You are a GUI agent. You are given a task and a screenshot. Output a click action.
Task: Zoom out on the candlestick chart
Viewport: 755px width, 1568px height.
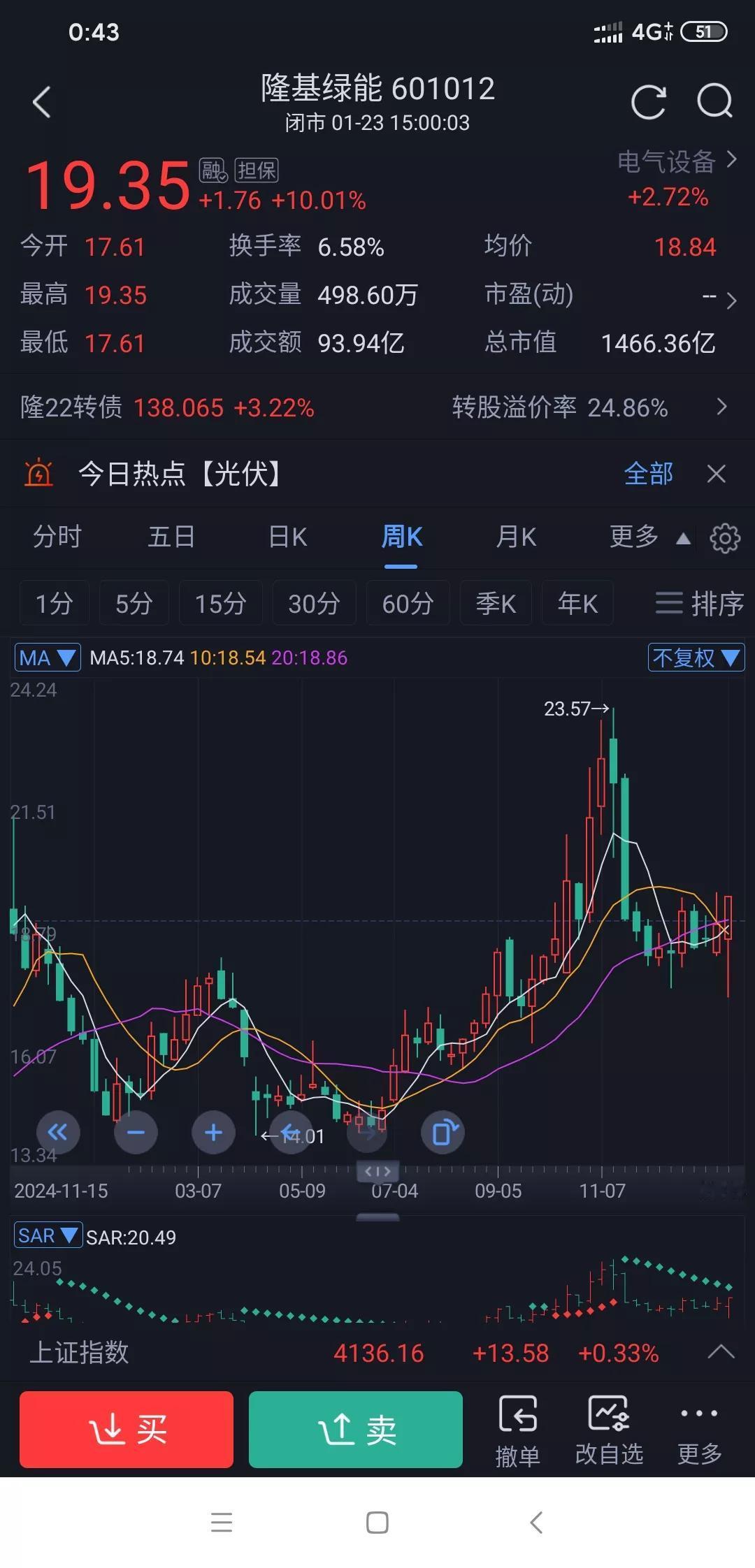click(x=136, y=1133)
